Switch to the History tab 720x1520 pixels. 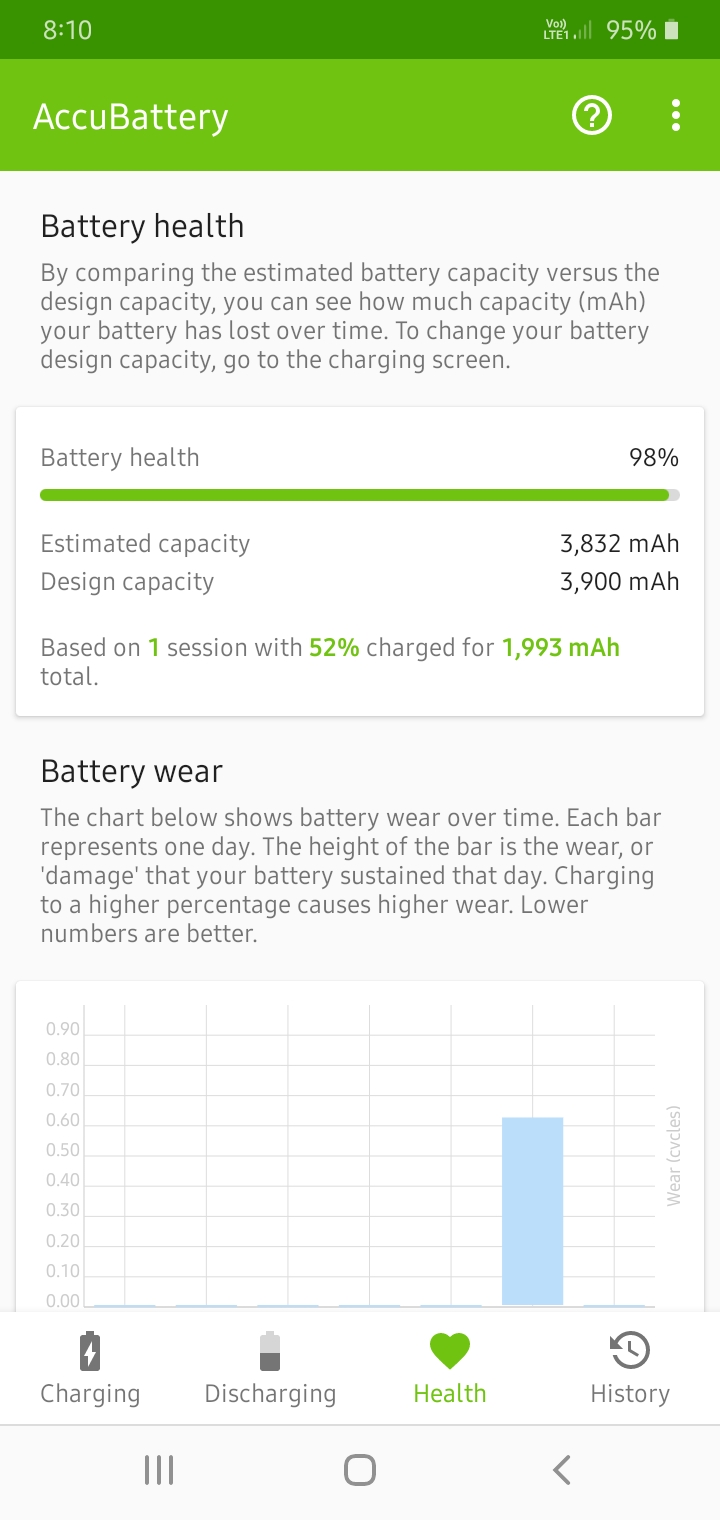[629, 1368]
